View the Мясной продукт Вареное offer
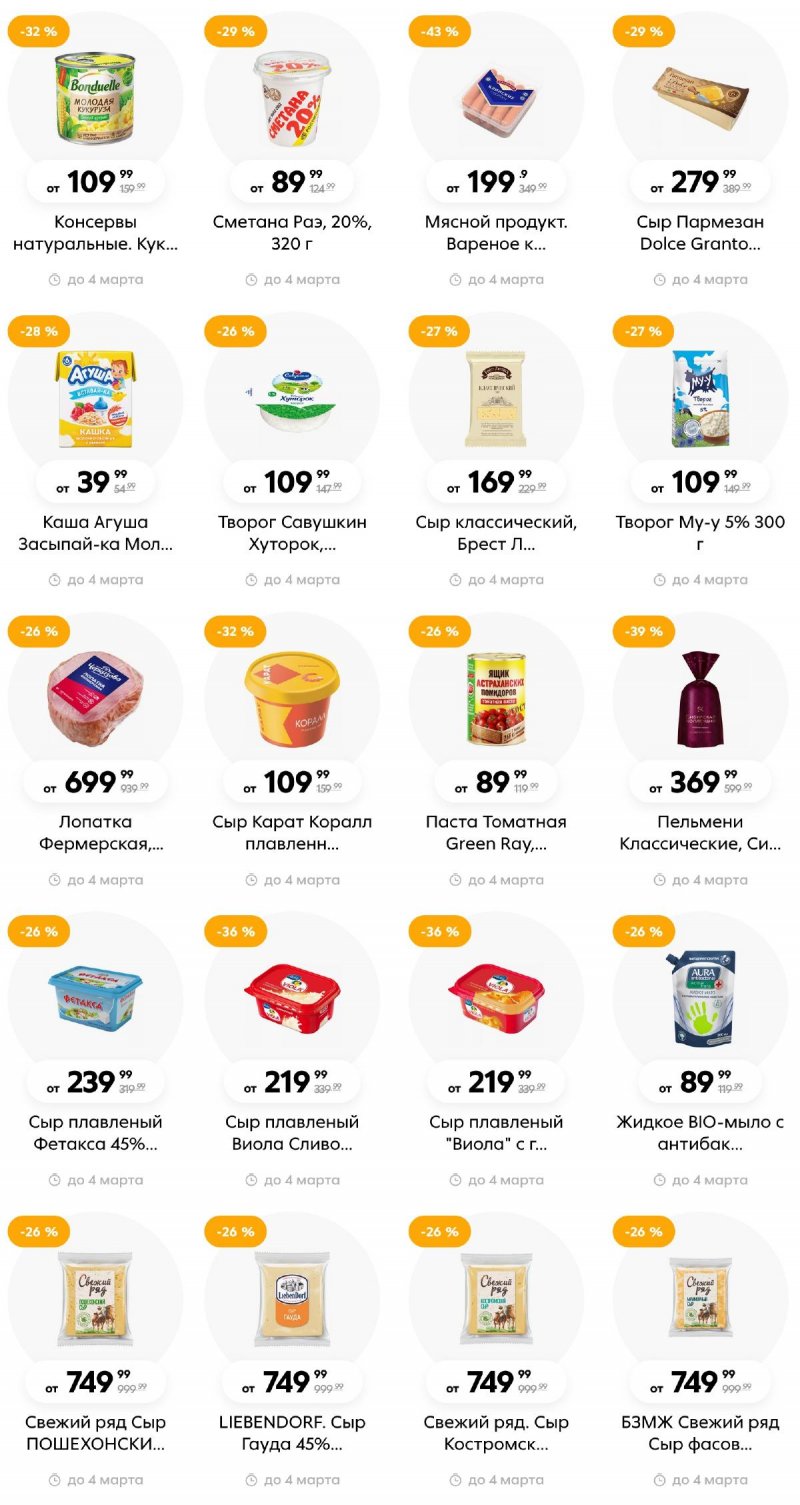The height and width of the screenshot is (1505, 800). 496,95
